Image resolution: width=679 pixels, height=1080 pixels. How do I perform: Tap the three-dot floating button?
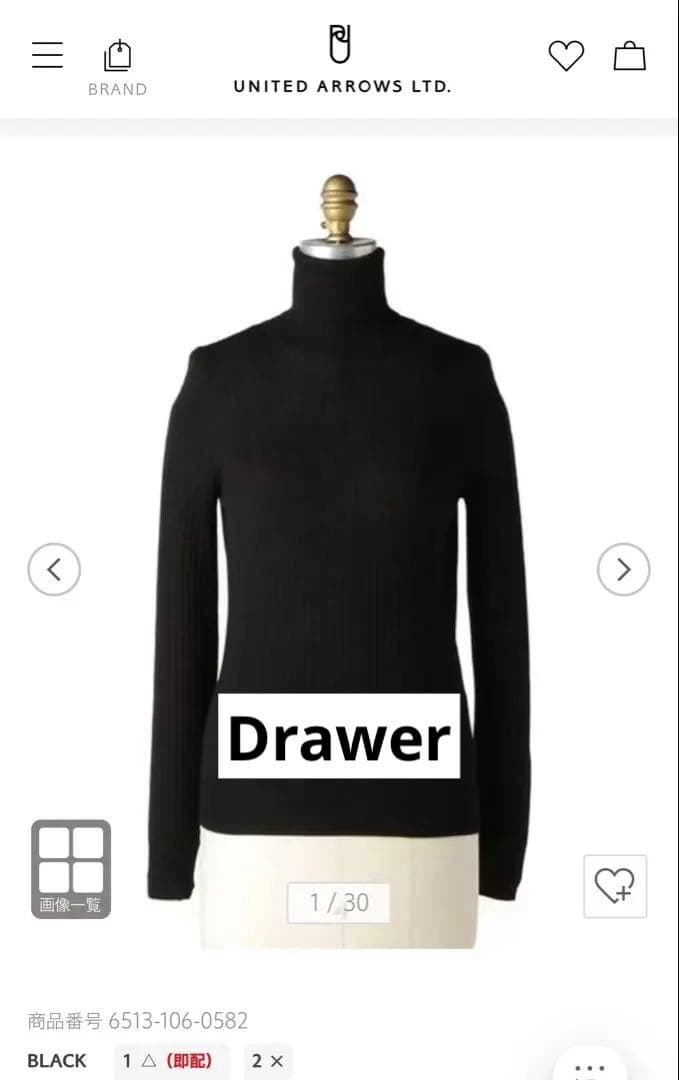click(590, 1066)
